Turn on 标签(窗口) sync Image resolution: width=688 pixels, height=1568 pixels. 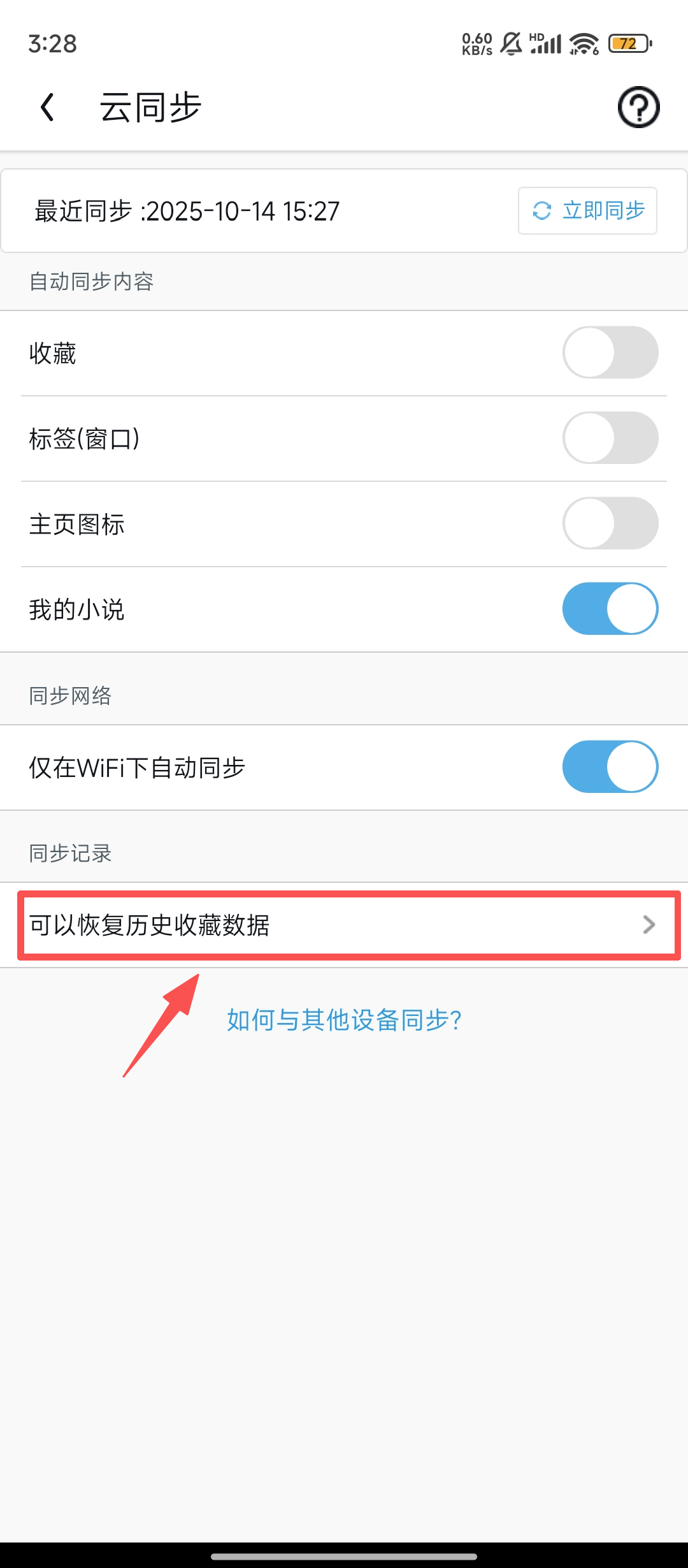tap(610, 438)
